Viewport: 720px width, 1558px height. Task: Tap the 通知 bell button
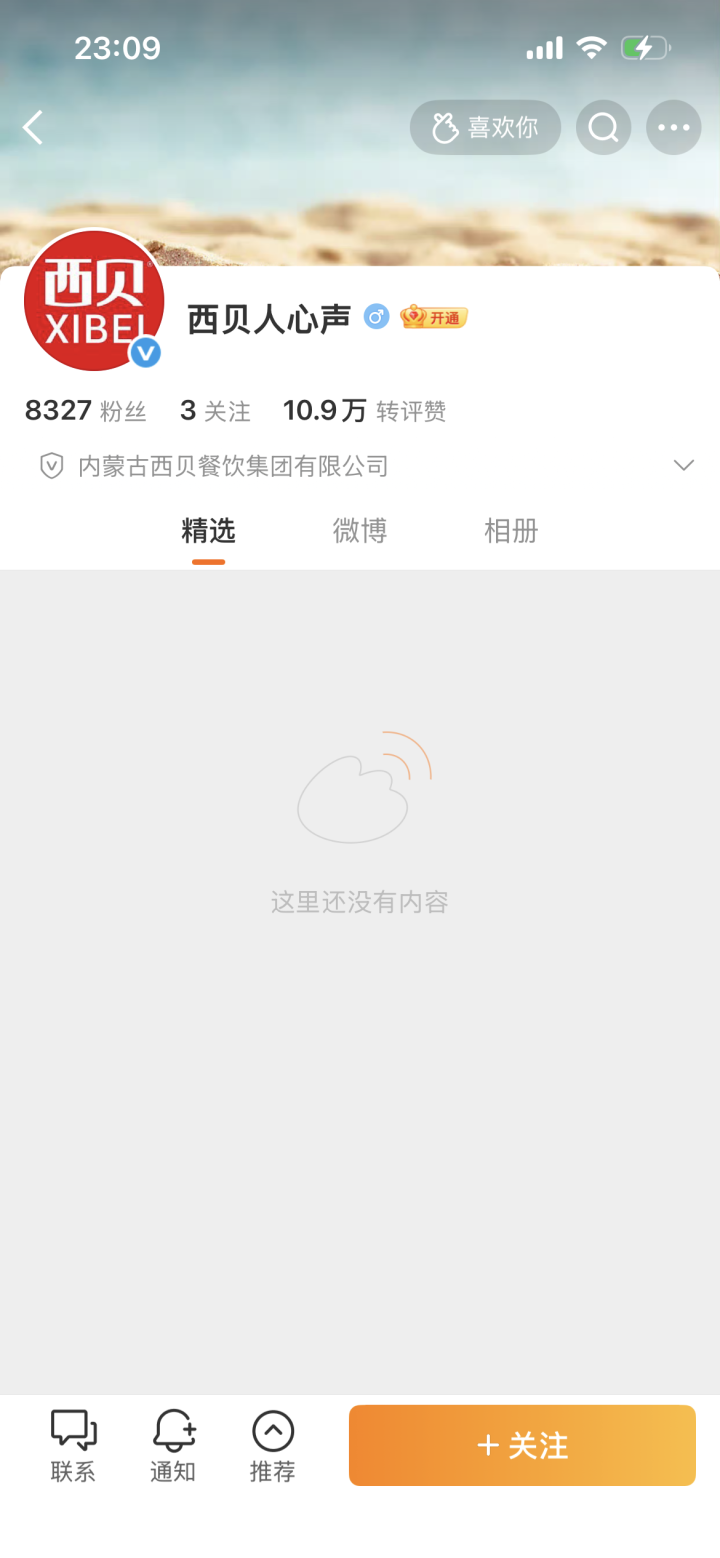(x=173, y=1446)
